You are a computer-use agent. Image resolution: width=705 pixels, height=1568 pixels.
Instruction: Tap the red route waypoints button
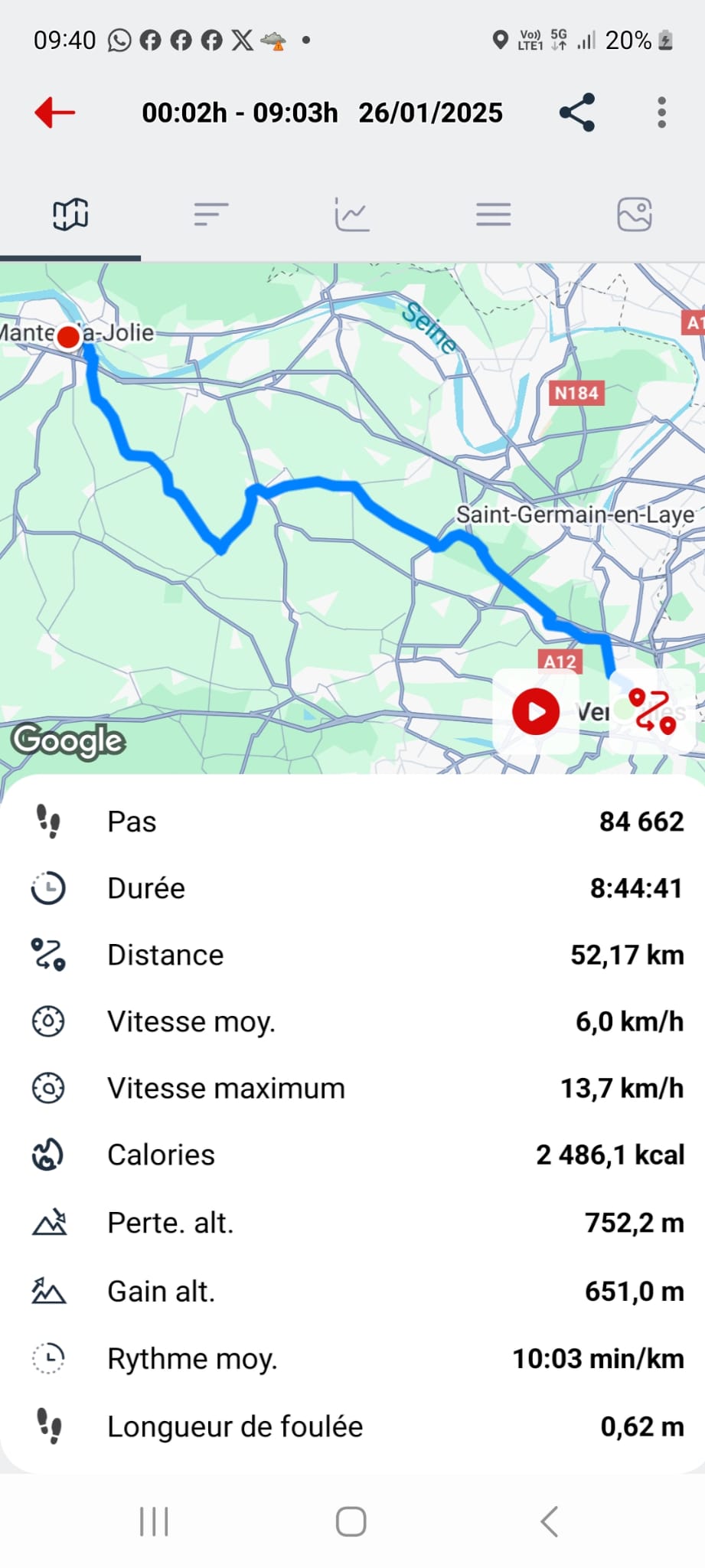pyautogui.click(x=652, y=712)
